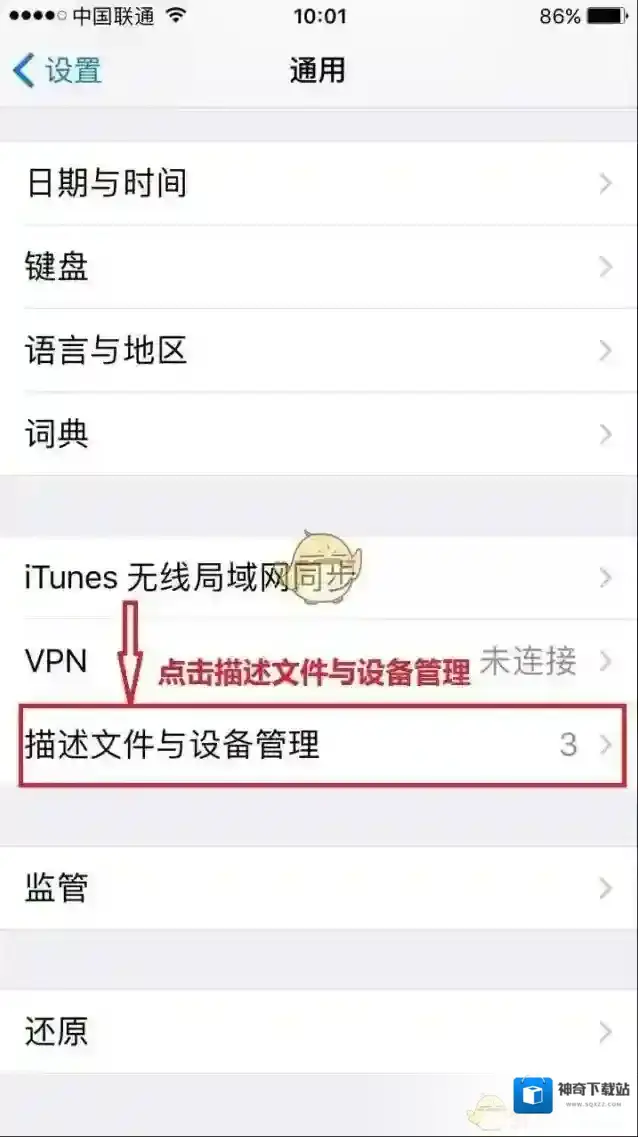Open the VPN settings row

(x=318, y=661)
